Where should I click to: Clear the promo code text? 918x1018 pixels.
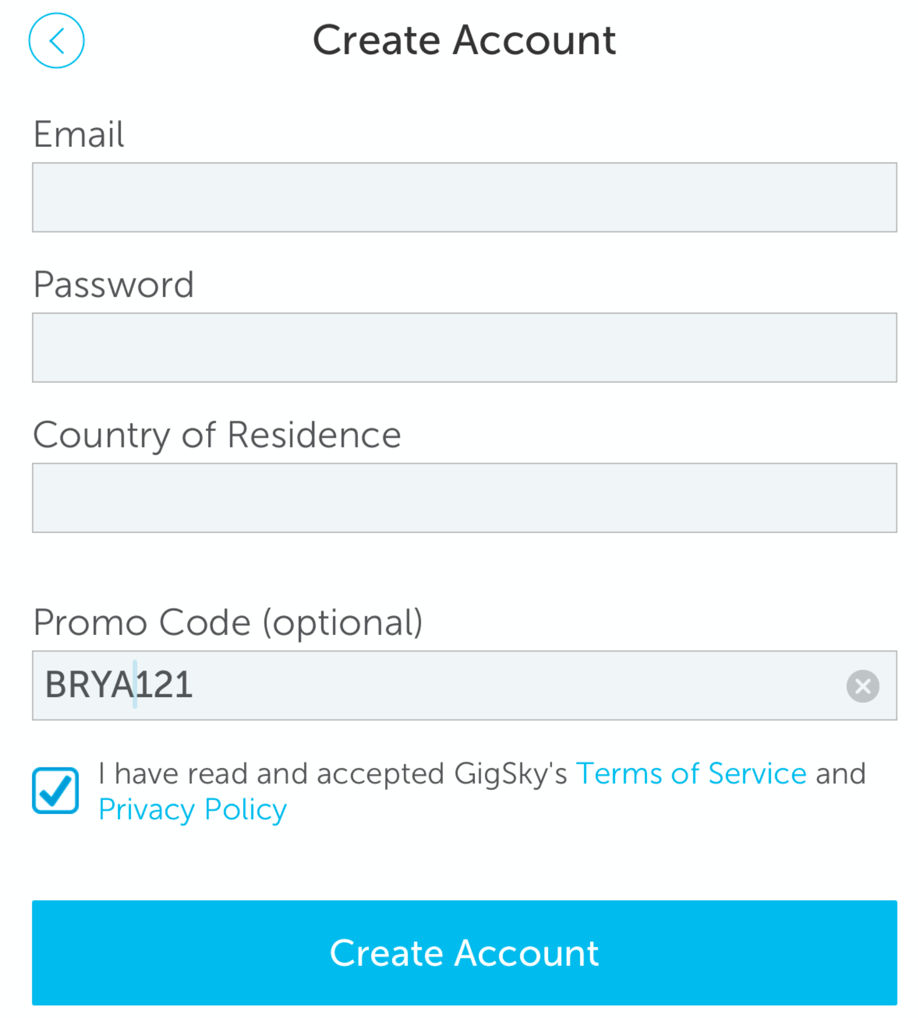[862, 686]
